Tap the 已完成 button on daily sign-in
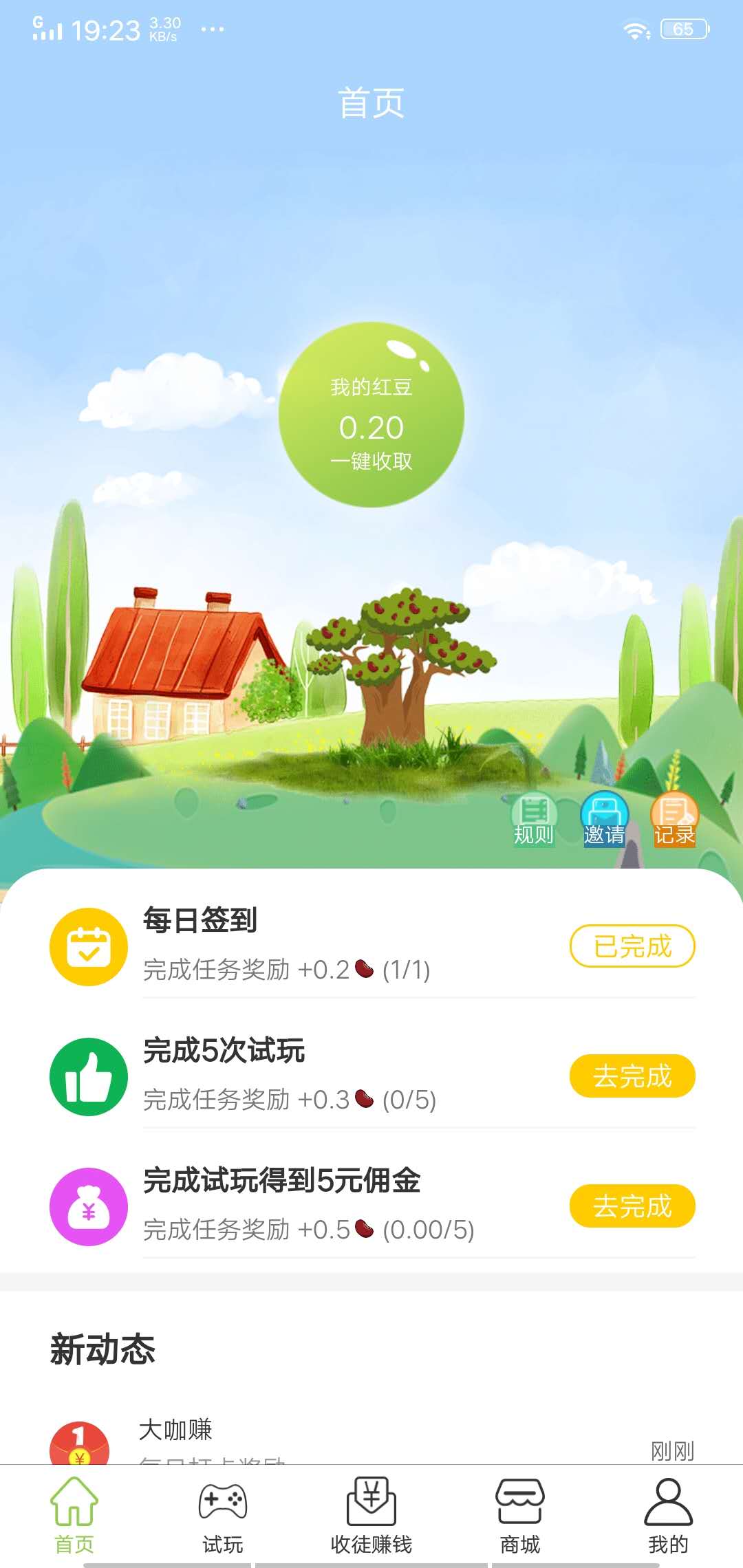This screenshot has height=1568, width=743. coord(632,946)
